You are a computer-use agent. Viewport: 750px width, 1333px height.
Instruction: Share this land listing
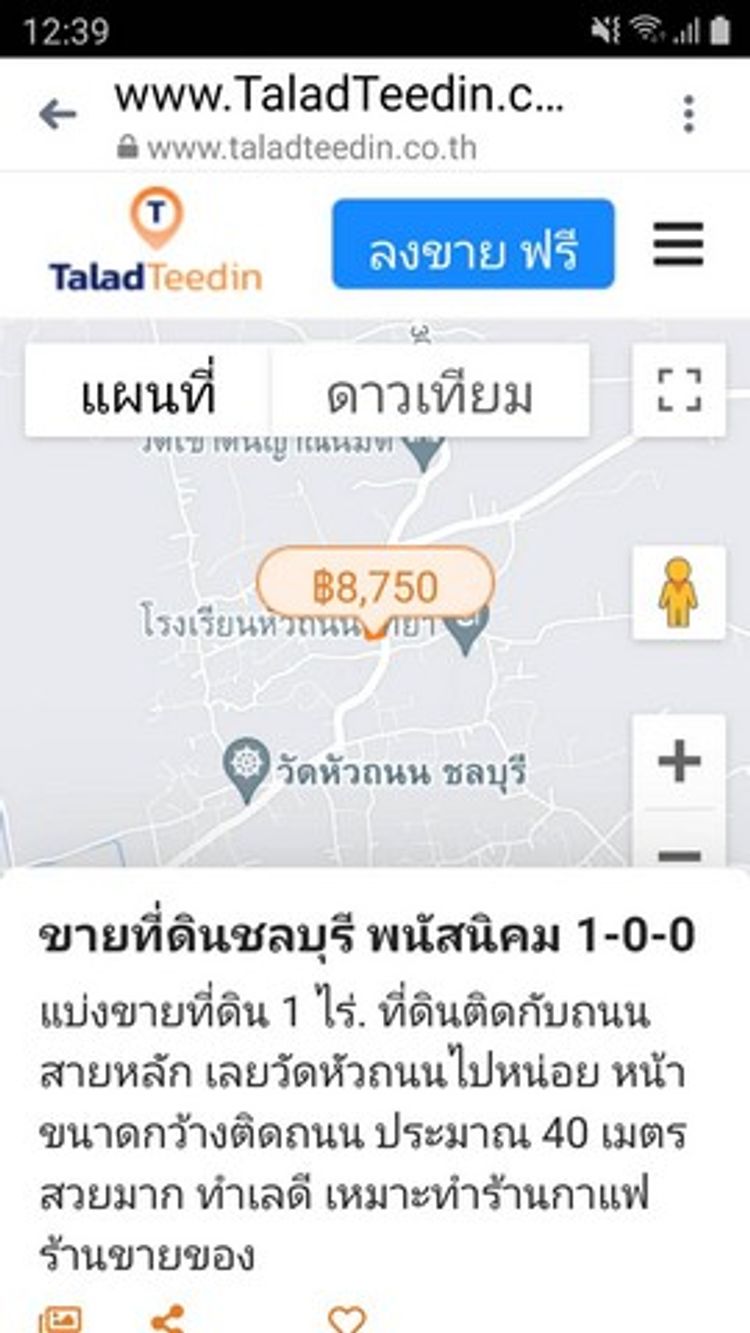[167, 1320]
